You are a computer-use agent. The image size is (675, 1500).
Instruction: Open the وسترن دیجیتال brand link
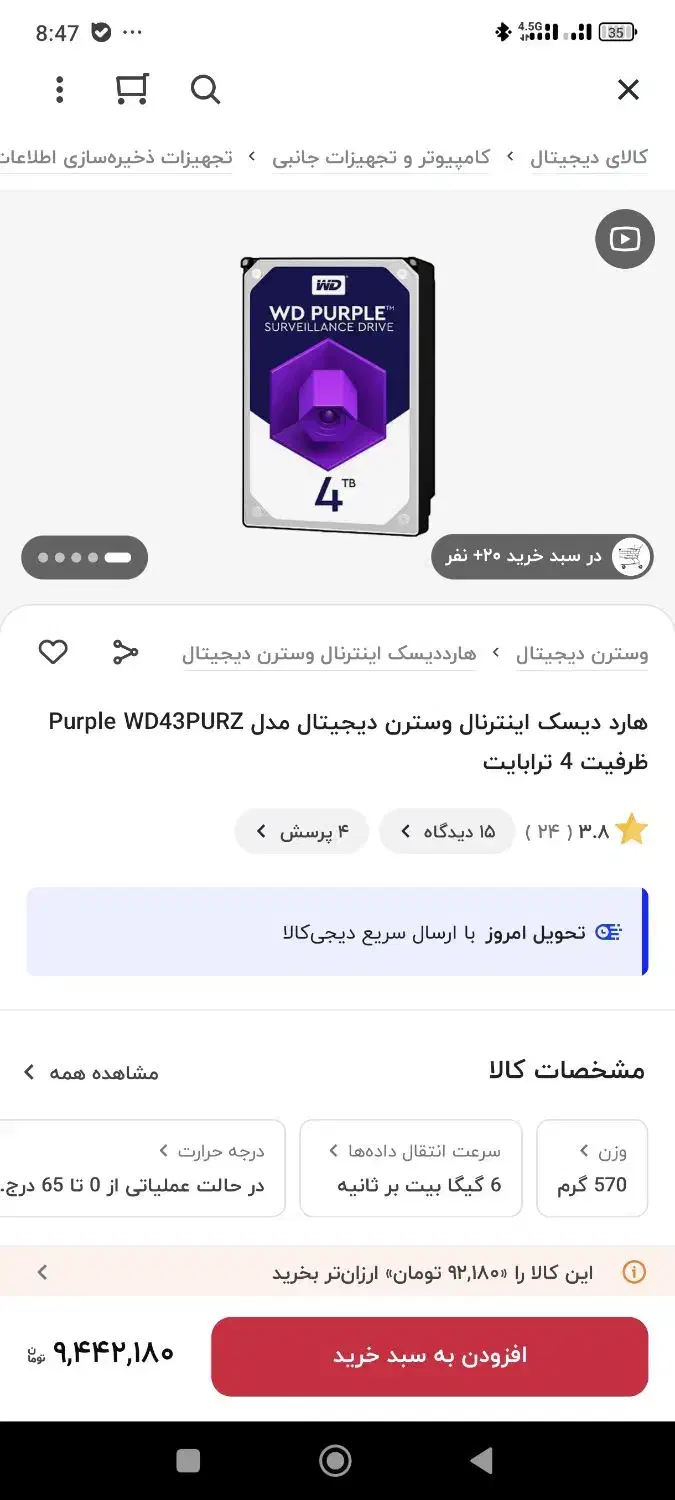point(581,655)
